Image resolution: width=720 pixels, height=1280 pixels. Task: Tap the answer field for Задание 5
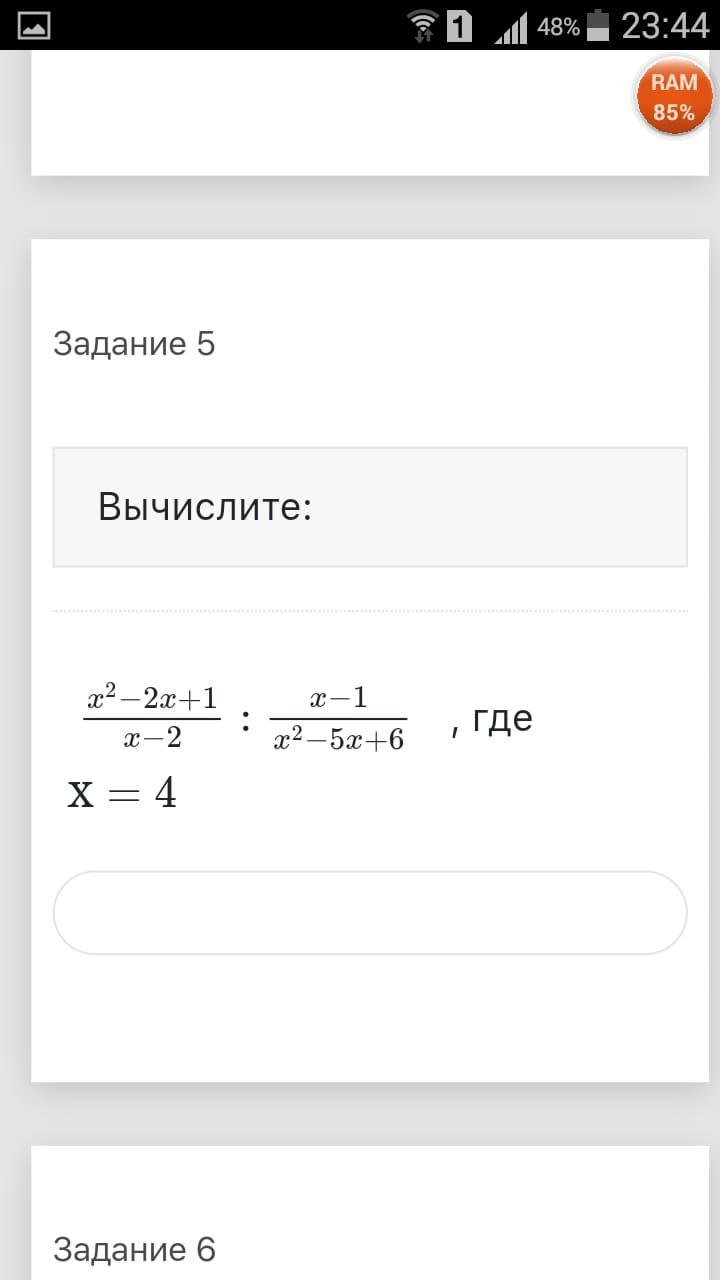point(370,912)
